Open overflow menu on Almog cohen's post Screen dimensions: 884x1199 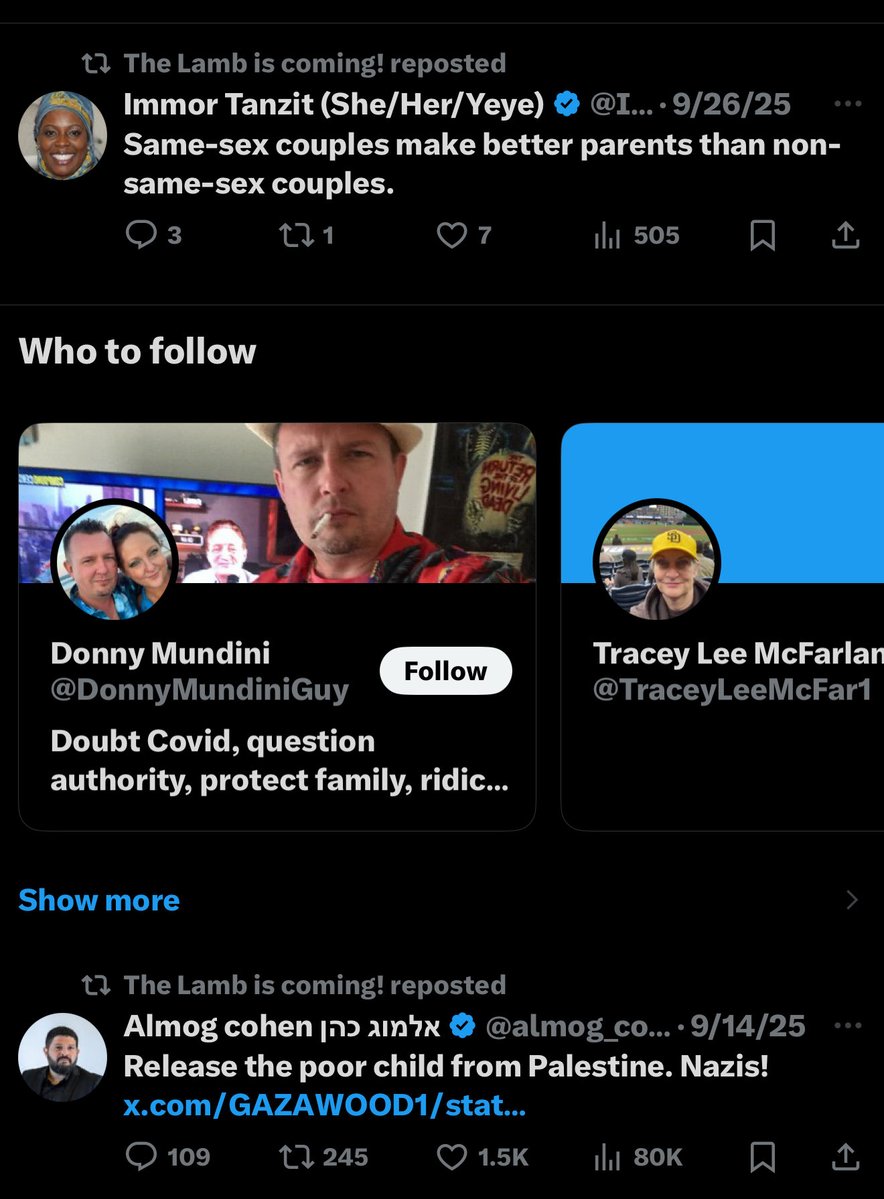pos(847,1025)
